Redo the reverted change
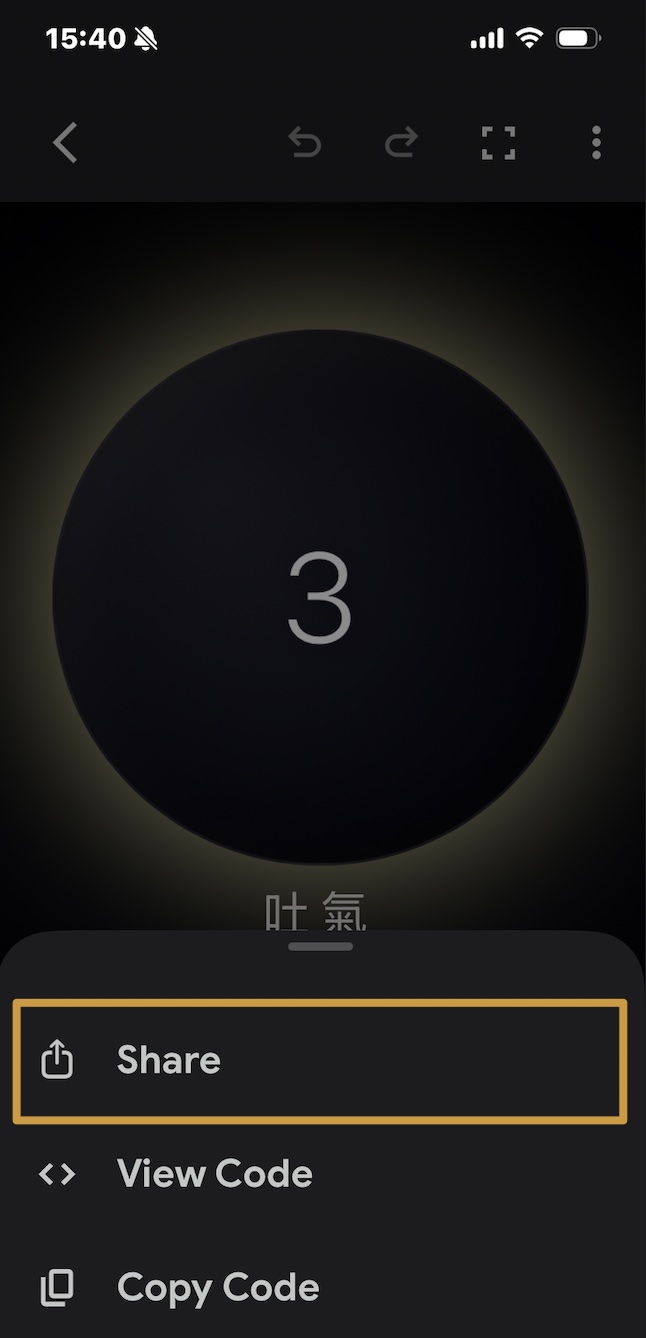The image size is (646, 1338). point(401,143)
